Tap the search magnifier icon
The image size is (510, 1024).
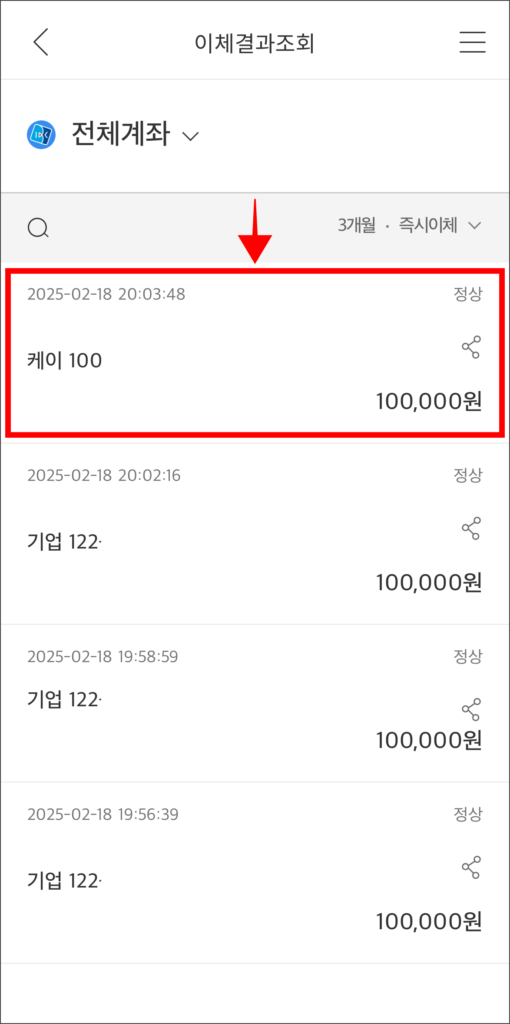pyautogui.click(x=39, y=227)
